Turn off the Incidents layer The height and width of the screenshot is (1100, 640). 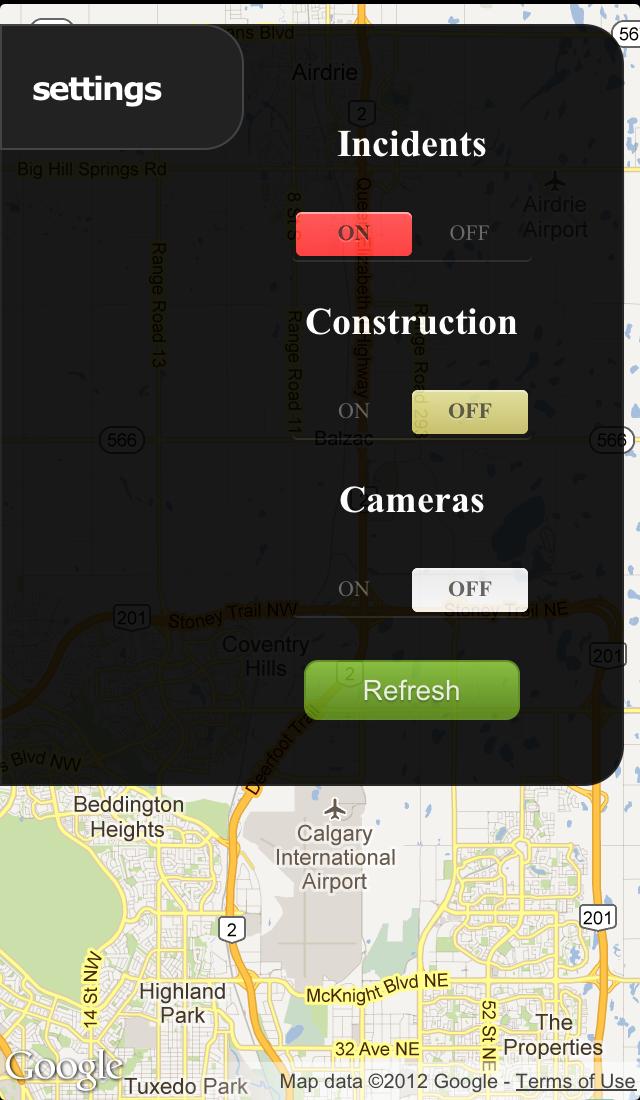point(469,233)
